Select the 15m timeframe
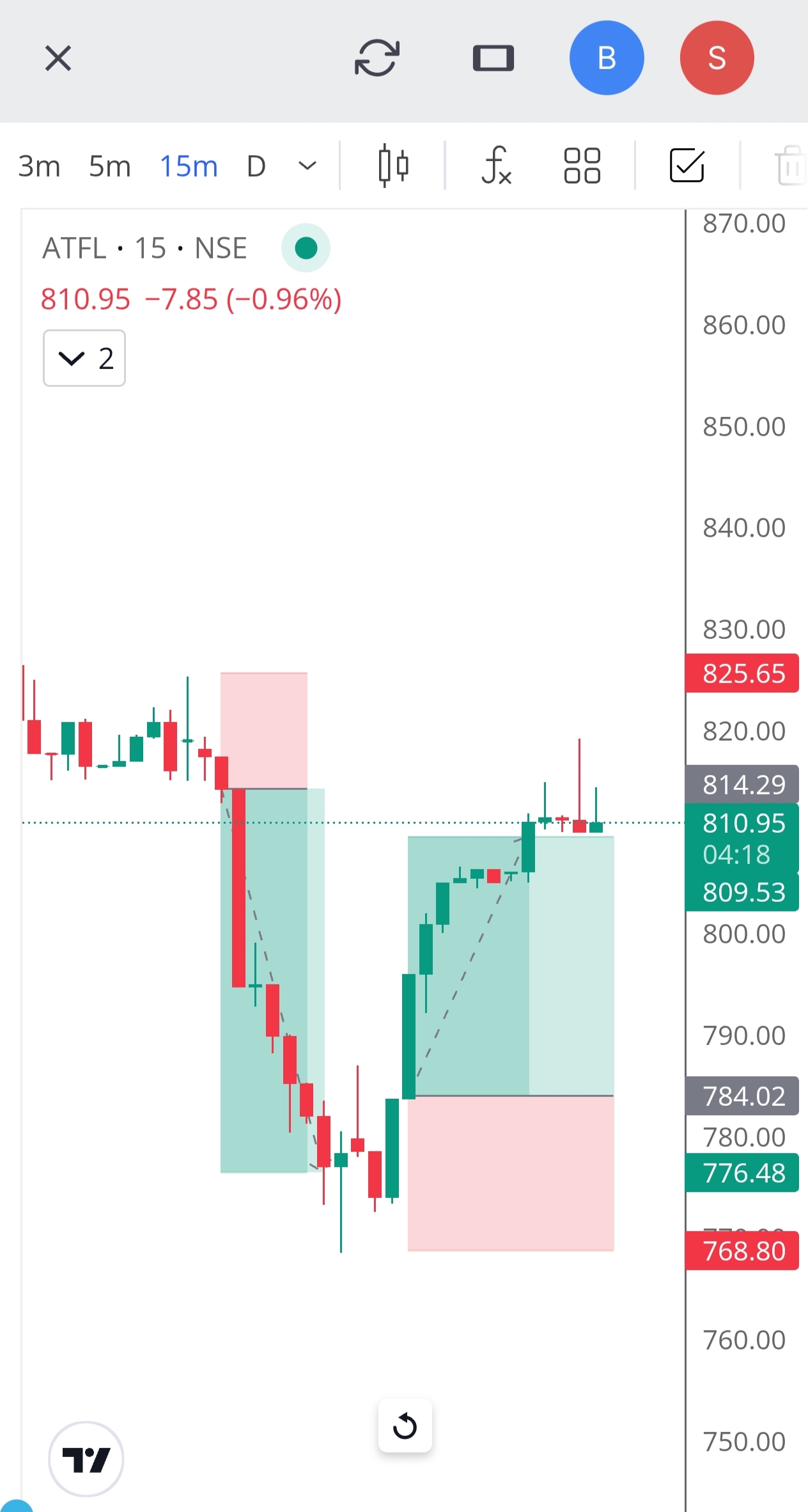The image size is (808, 1512). (x=189, y=166)
